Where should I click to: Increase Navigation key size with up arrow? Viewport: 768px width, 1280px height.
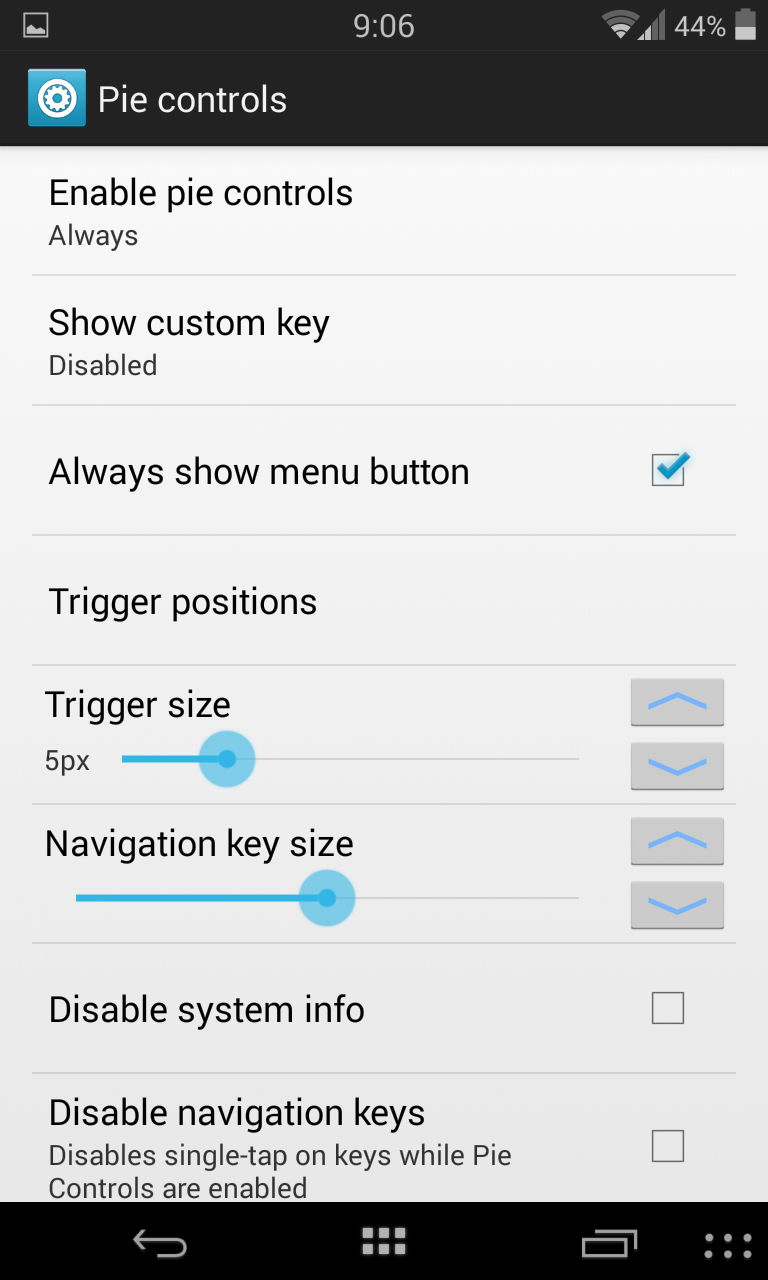(677, 841)
